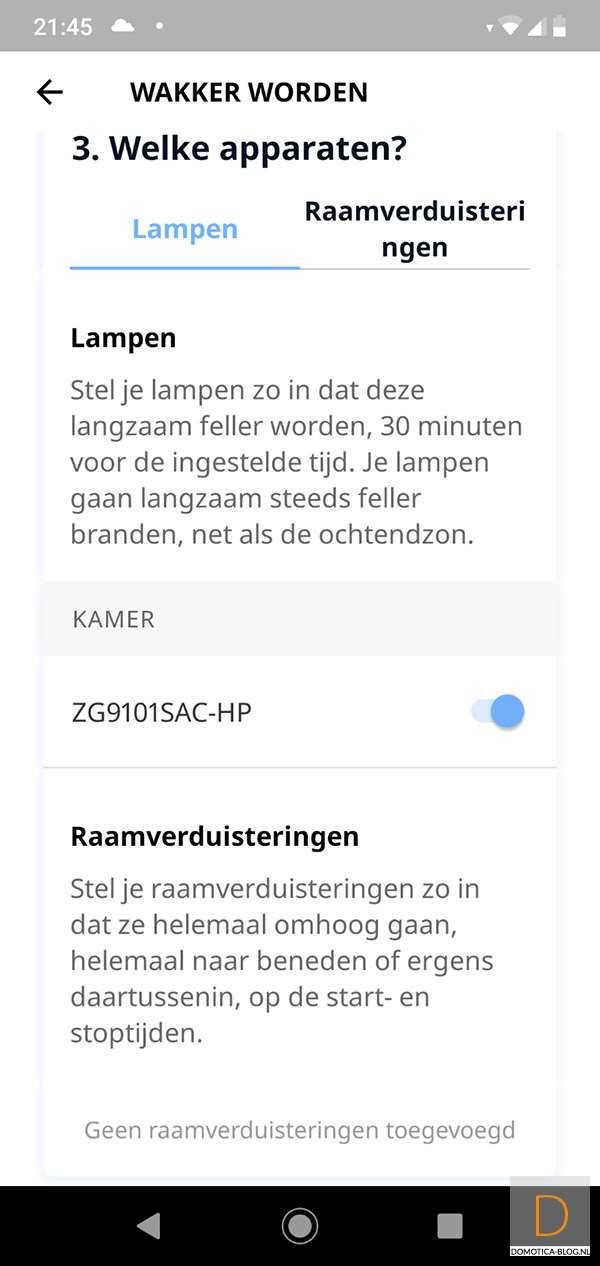Switch to the Raamverduisteringen tab
The image size is (600, 1266).
(x=414, y=229)
